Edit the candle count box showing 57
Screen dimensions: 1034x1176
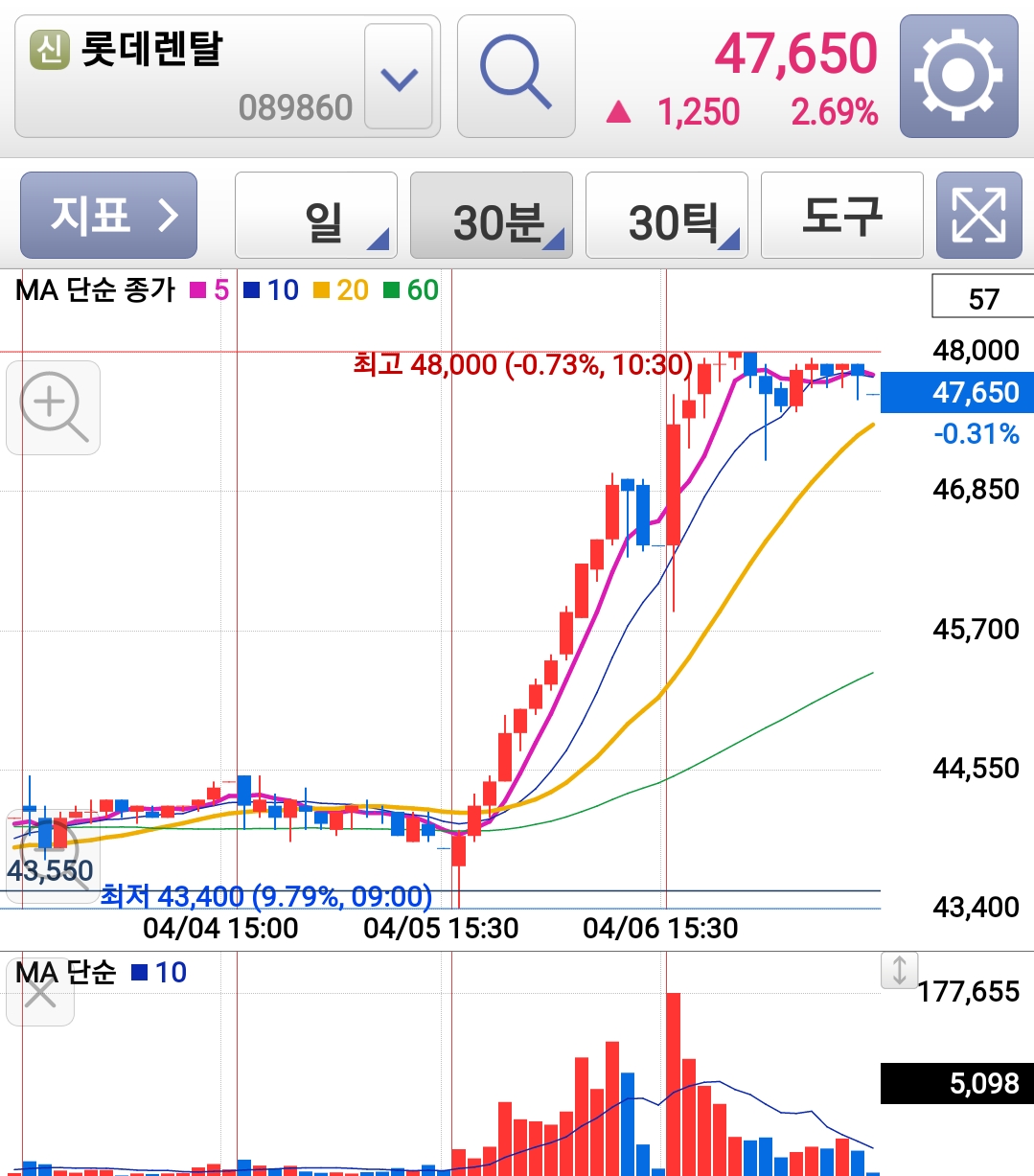coord(982,299)
